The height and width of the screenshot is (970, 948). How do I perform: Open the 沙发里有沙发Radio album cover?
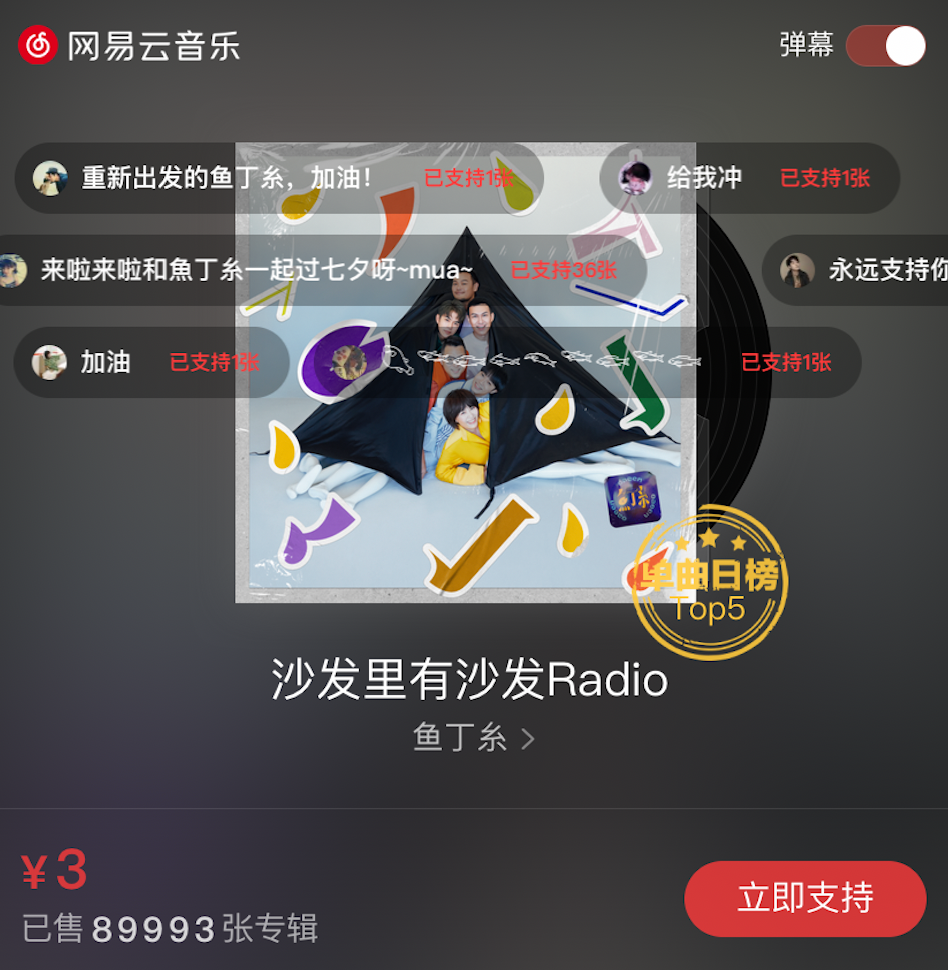[x=465, y=470]
